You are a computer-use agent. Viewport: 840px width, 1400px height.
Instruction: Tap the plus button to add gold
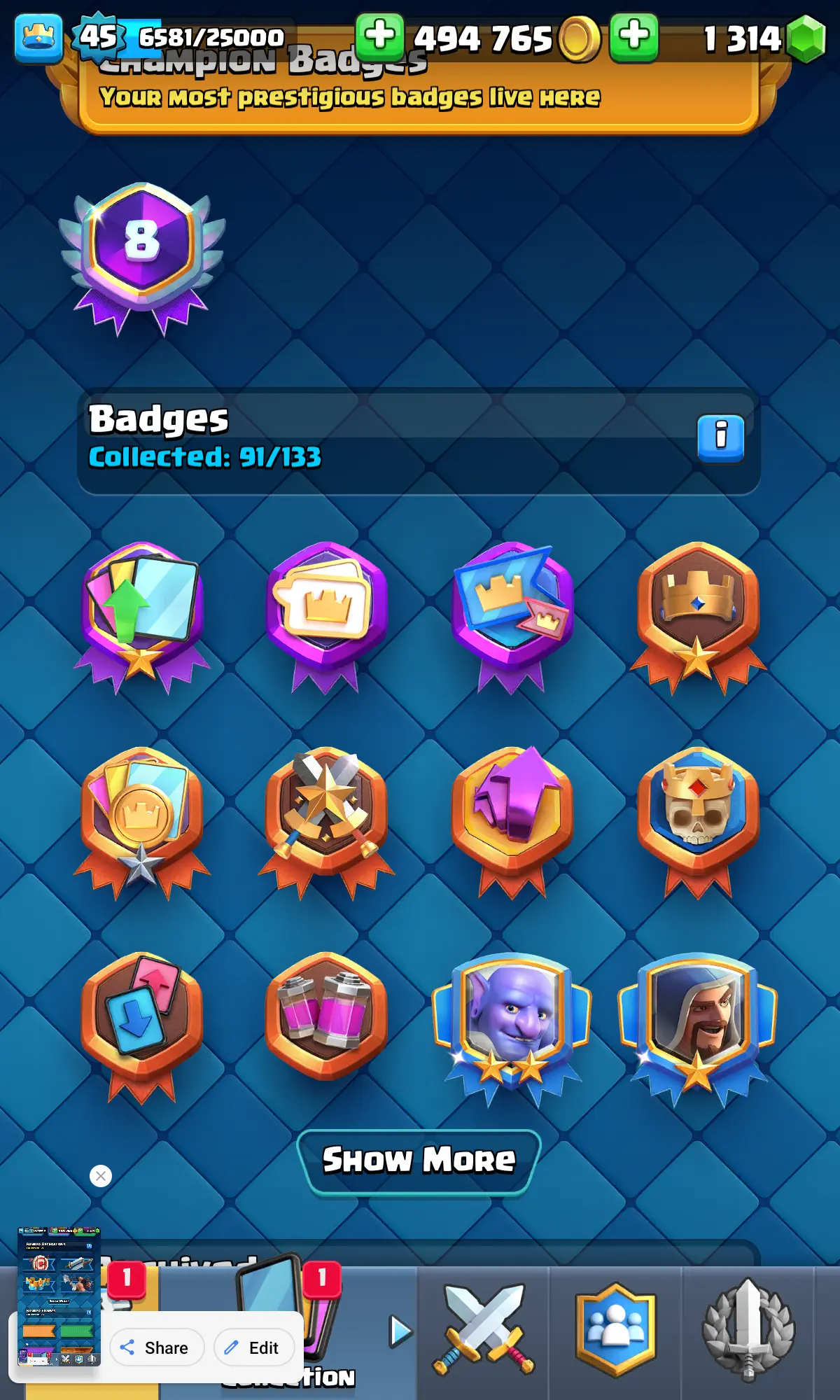379,36
